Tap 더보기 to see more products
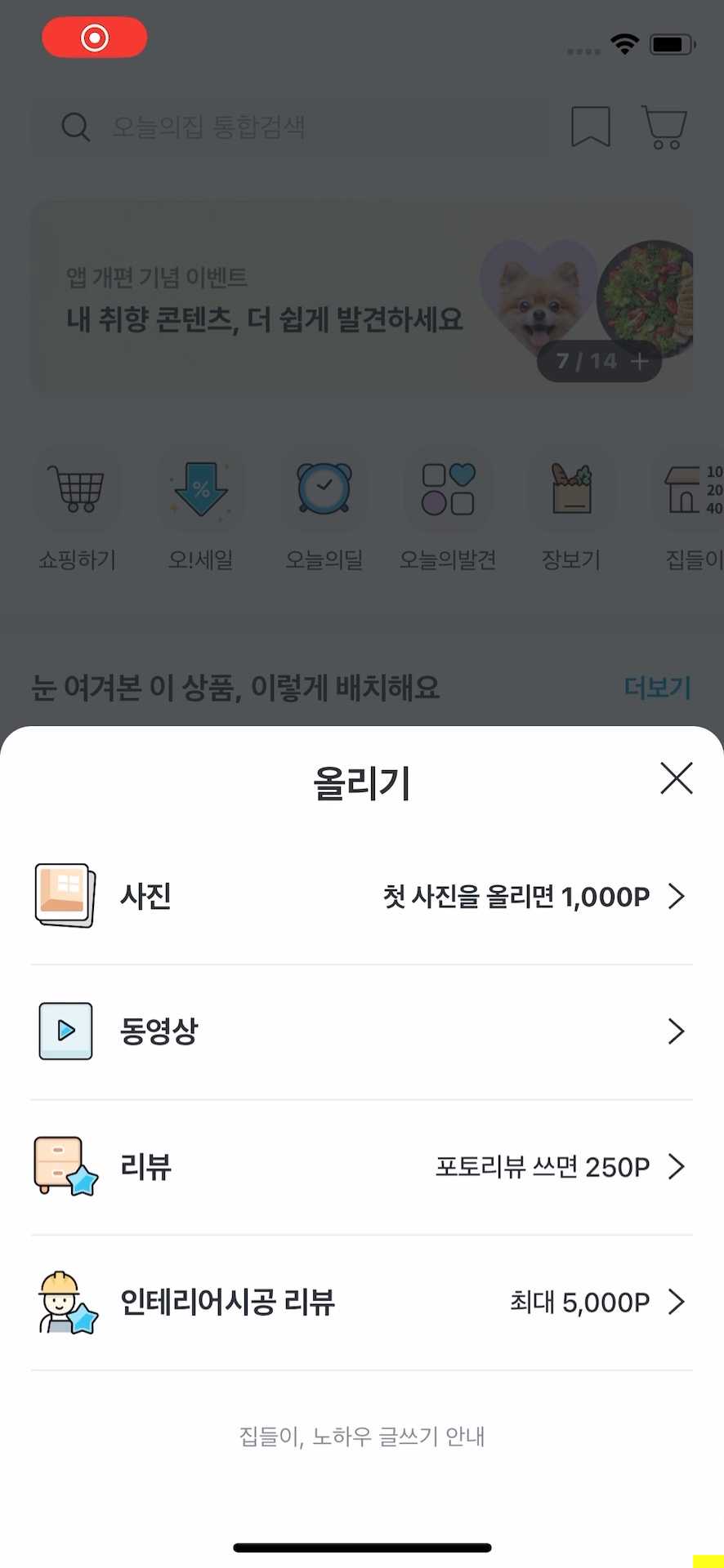The height and width of the screenshot is (1568, 724). click(x=657, y=688)
